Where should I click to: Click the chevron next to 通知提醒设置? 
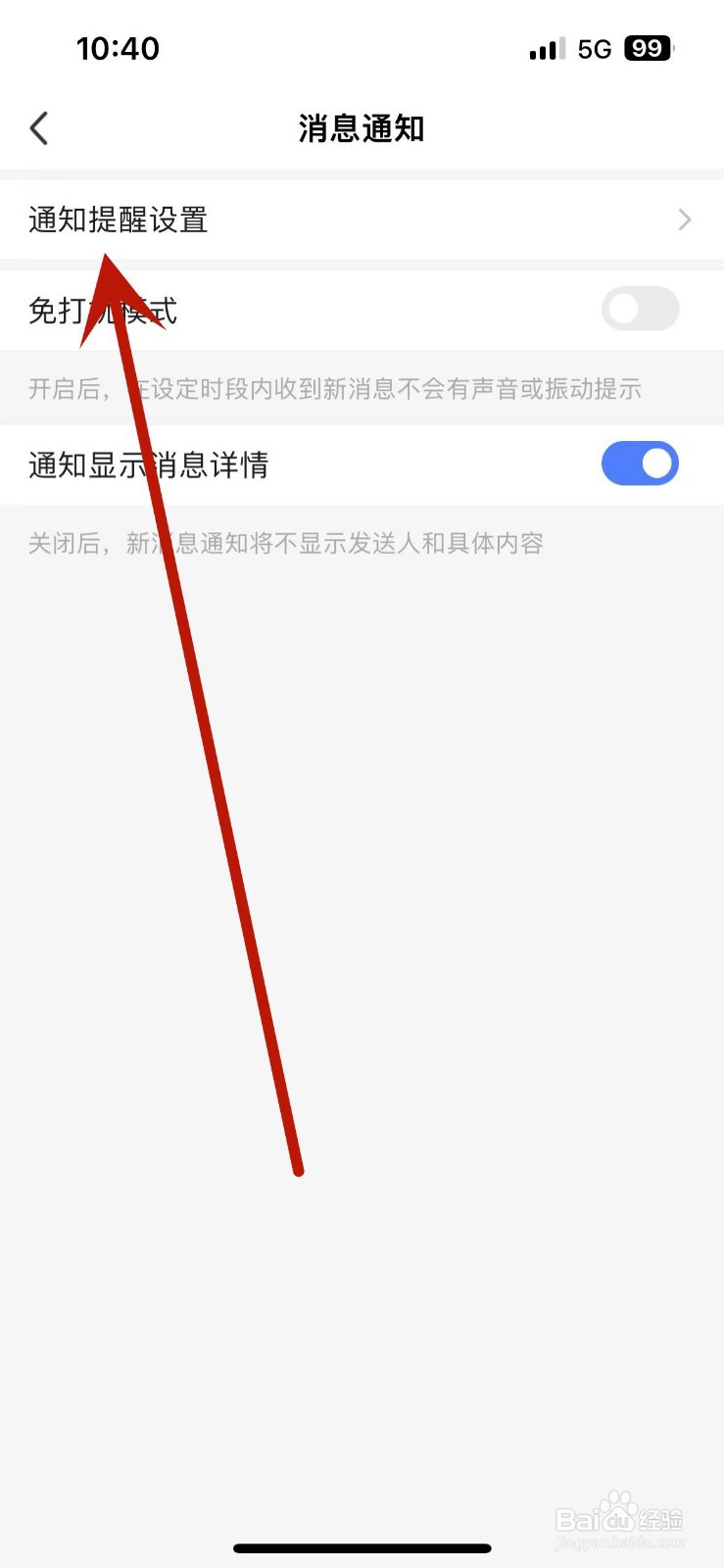[x=685, y=220]
